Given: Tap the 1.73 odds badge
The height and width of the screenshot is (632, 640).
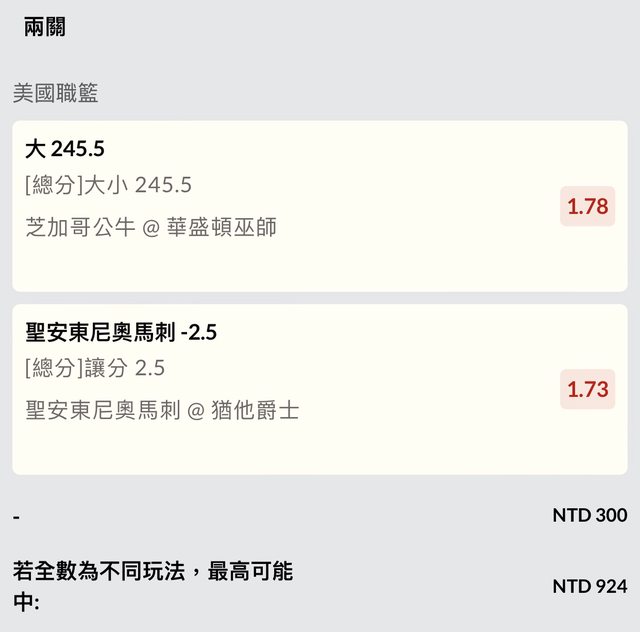Looking at the screenshot, I should (x=587, y=390).
